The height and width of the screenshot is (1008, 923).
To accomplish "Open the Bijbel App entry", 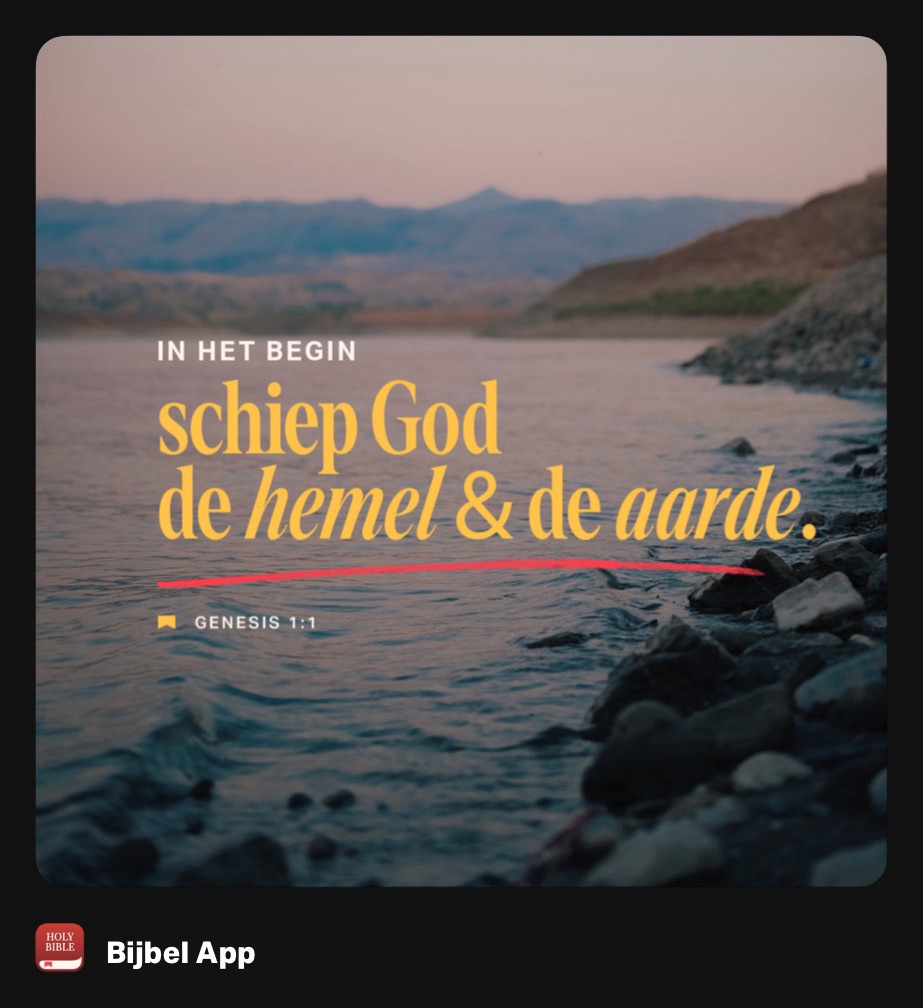I will pyautogui.click(x=180, y=953).
